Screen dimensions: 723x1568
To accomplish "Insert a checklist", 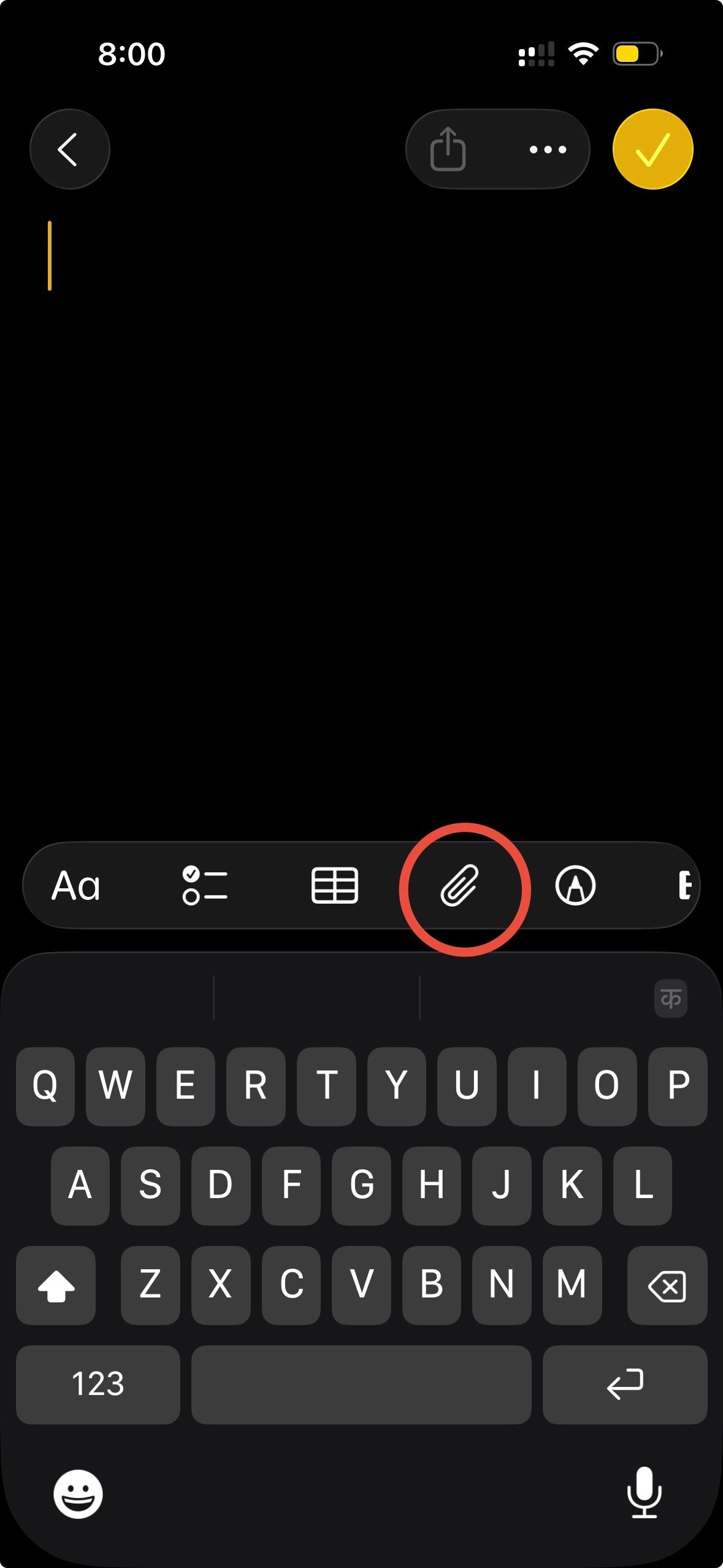I will [x=205, y=886].
